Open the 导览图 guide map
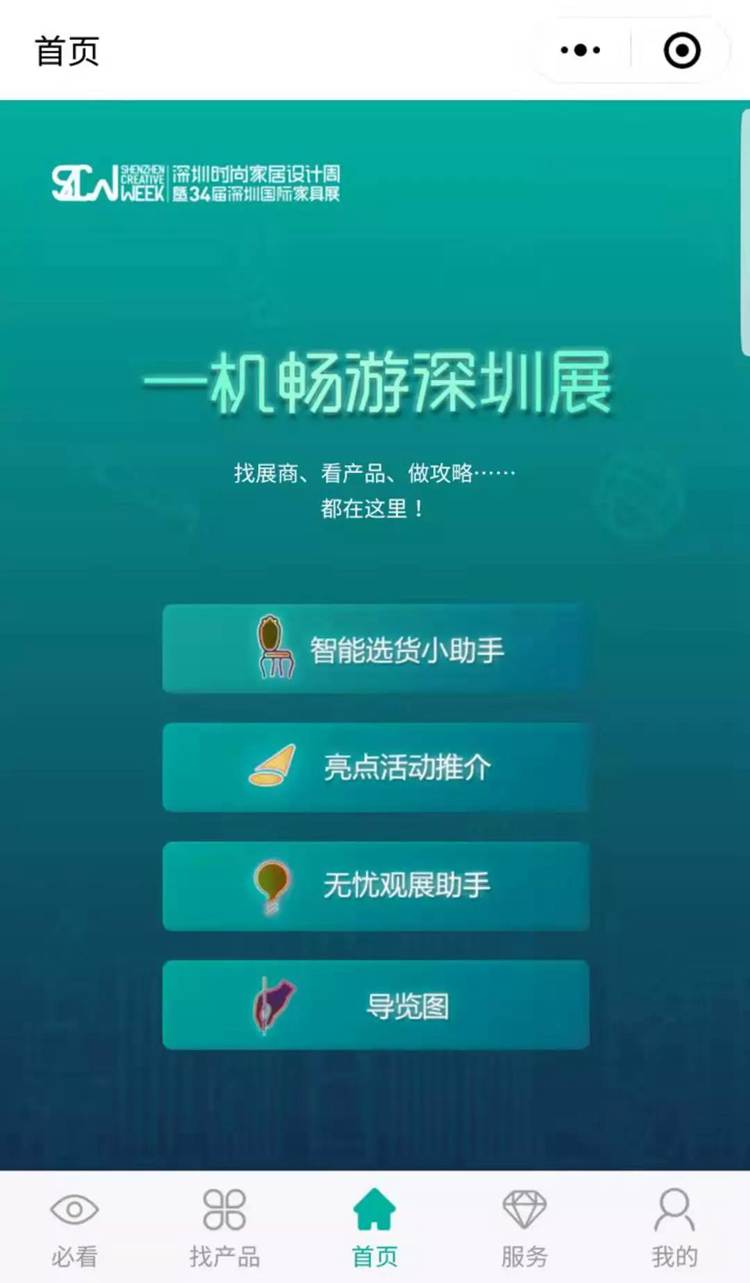The height and width of the screenshot is (1283, 750). [375, 1005]
